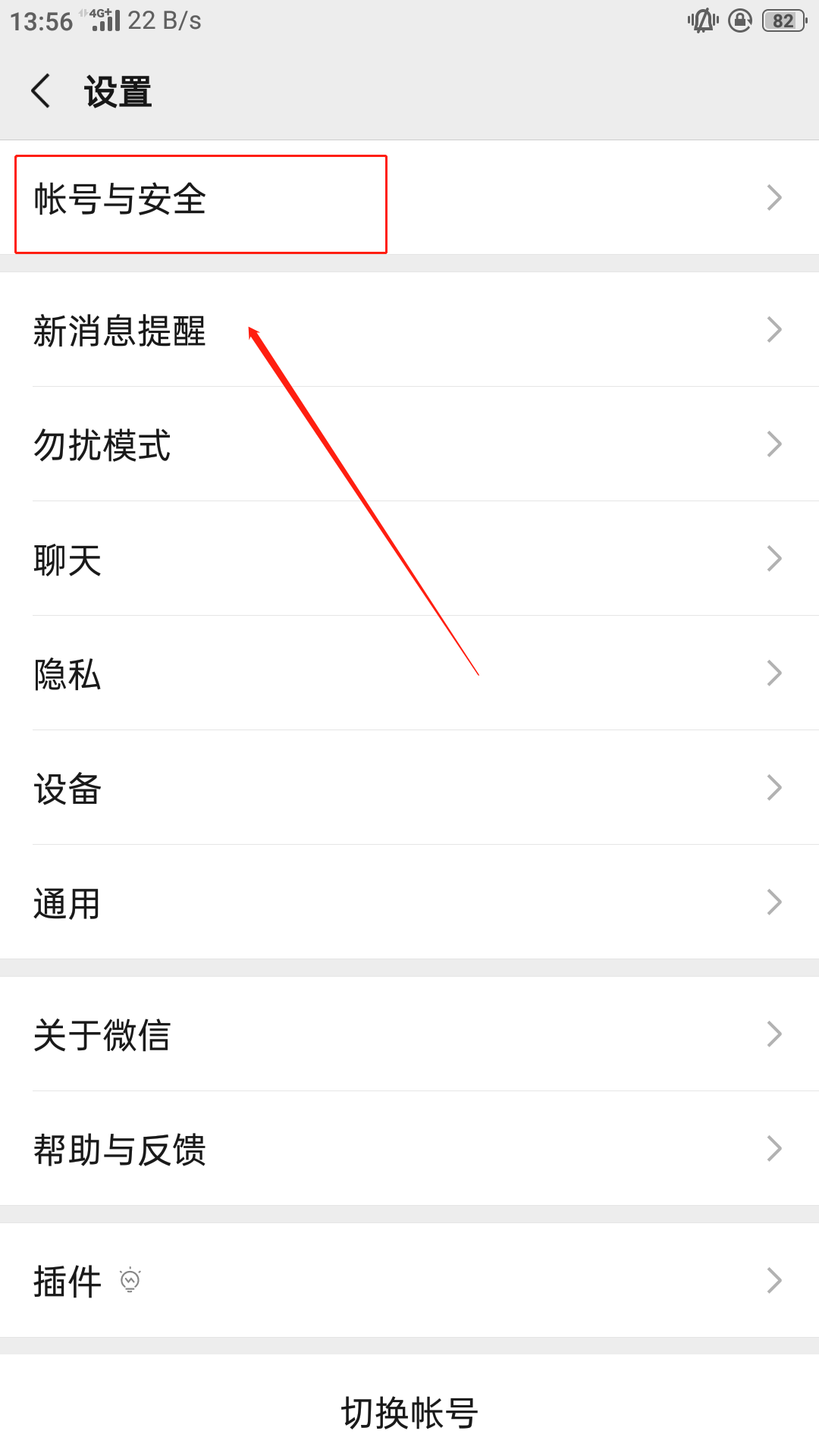819x1456 pixels.
Task: Go back from the 设置 page
Action: pyautogui.click(x=41, y=92)
